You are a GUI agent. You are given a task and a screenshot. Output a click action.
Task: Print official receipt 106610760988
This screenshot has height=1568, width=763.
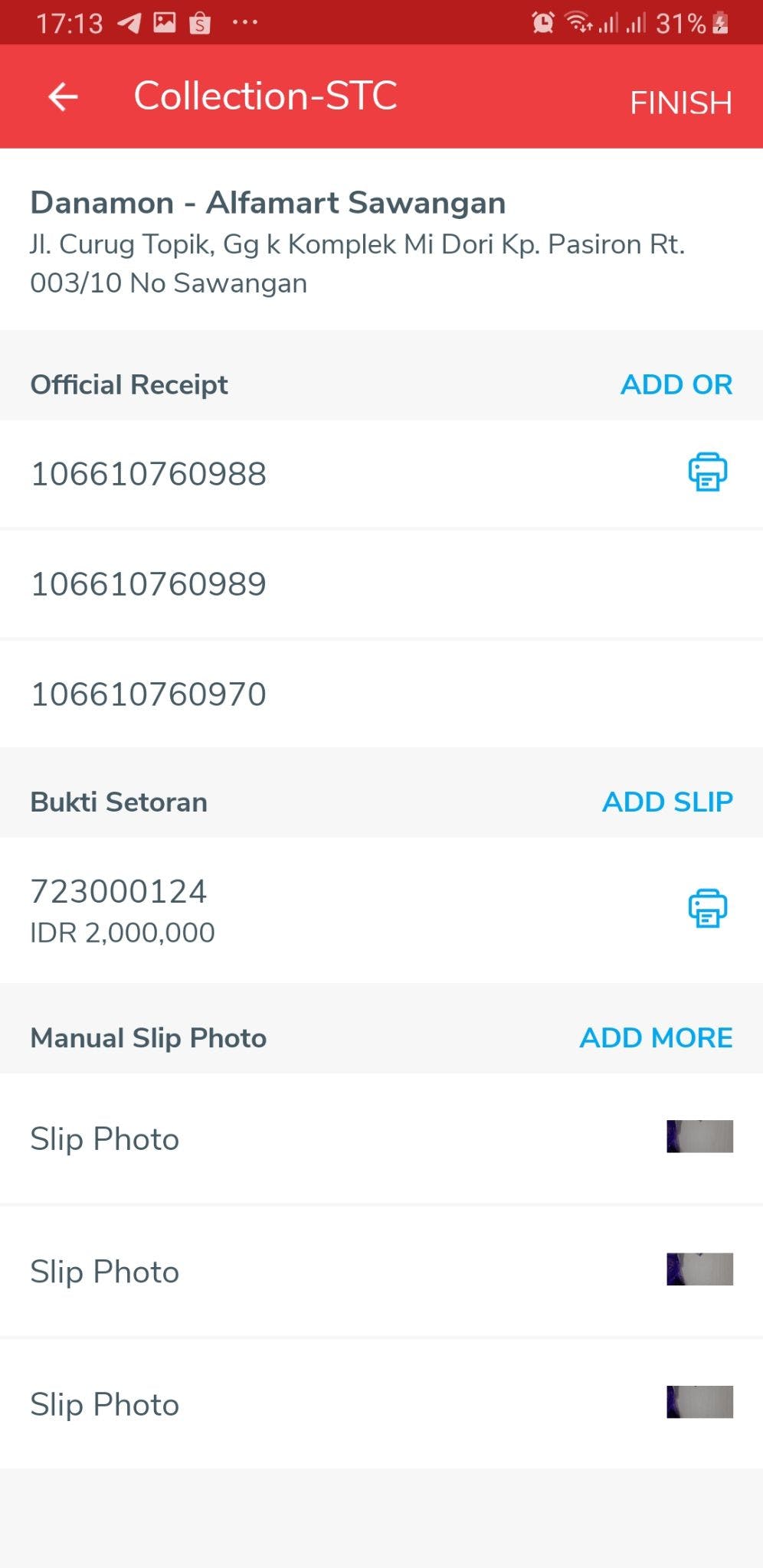point(707,472)
